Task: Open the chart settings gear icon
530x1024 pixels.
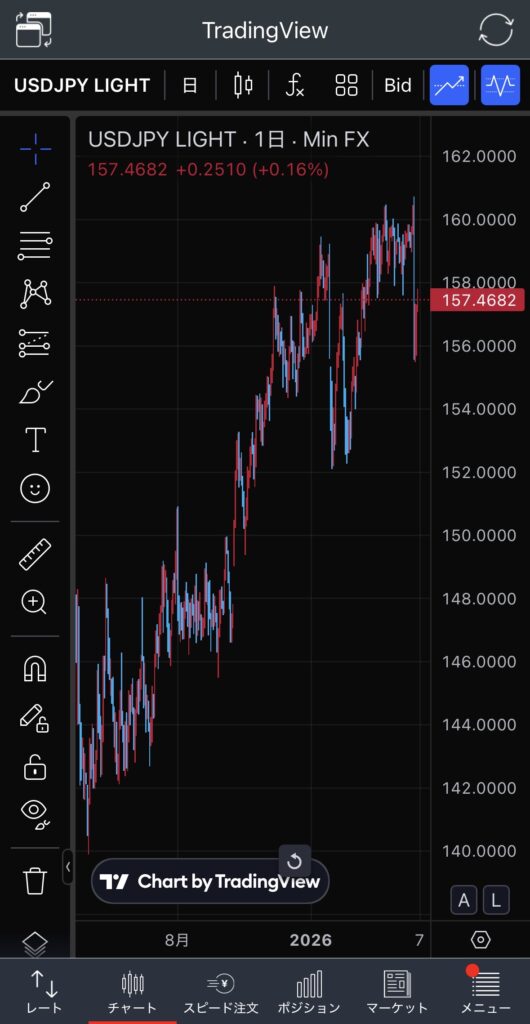Action: click(x=480, y=940)
